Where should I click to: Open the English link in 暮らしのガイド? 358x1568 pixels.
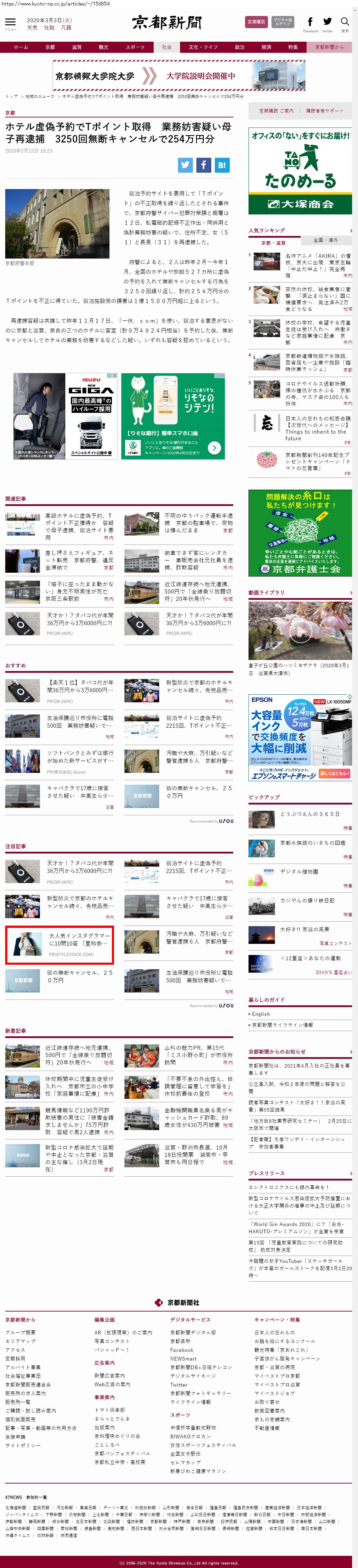[x=261, y=1014]
